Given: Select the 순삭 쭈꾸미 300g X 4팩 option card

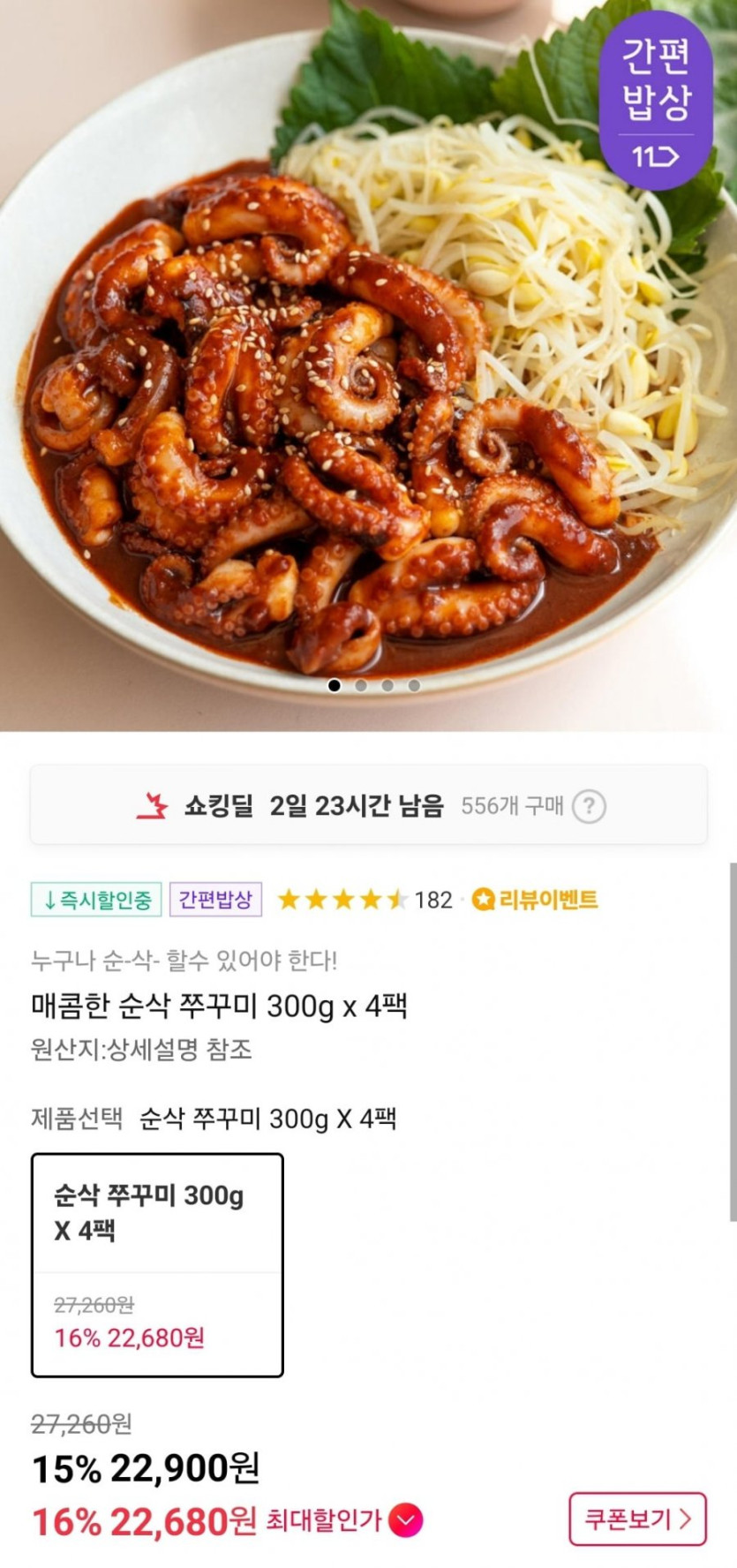Looking at the screenshot, I should click(157, 1264).
